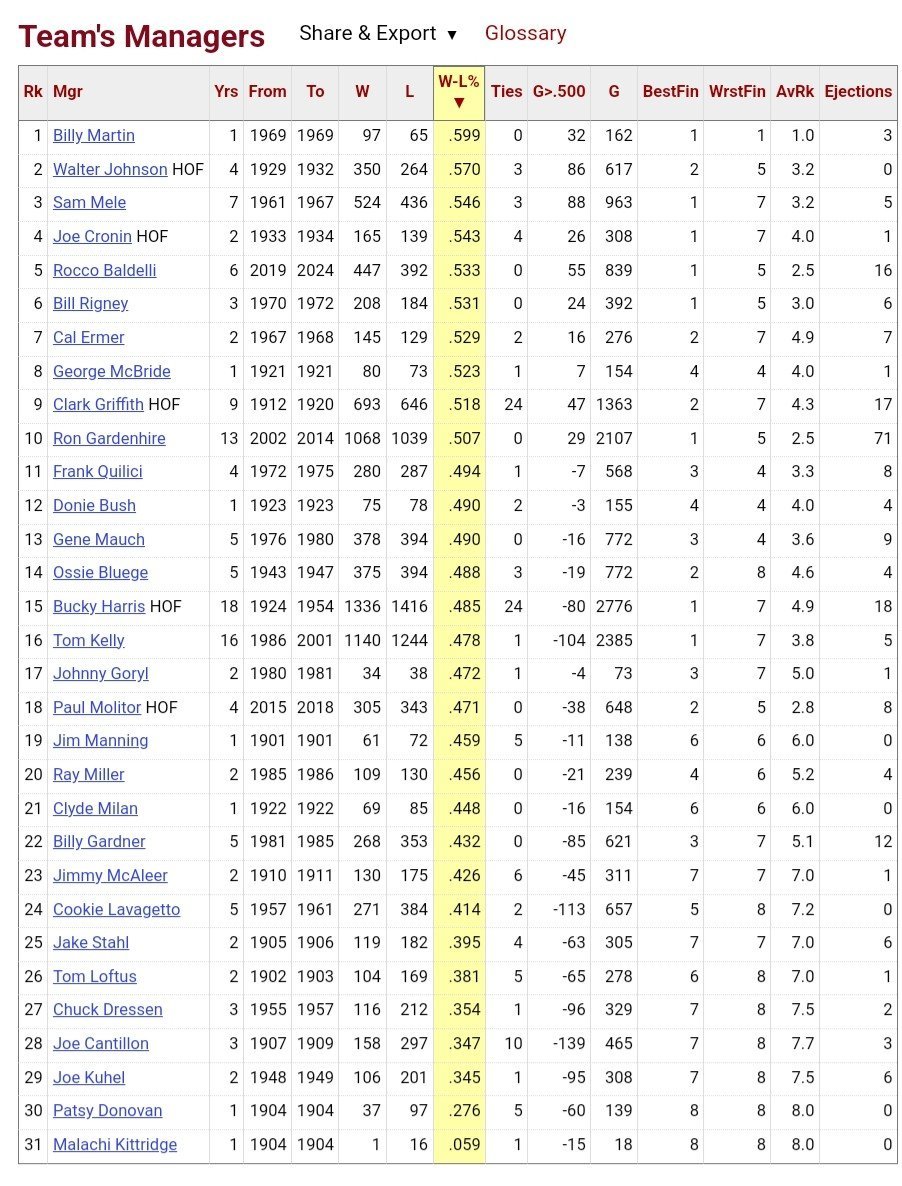Screen dimensions: 902x1186
Task: Open Ron Gardenhire's manager page
Action: [109, 438]
